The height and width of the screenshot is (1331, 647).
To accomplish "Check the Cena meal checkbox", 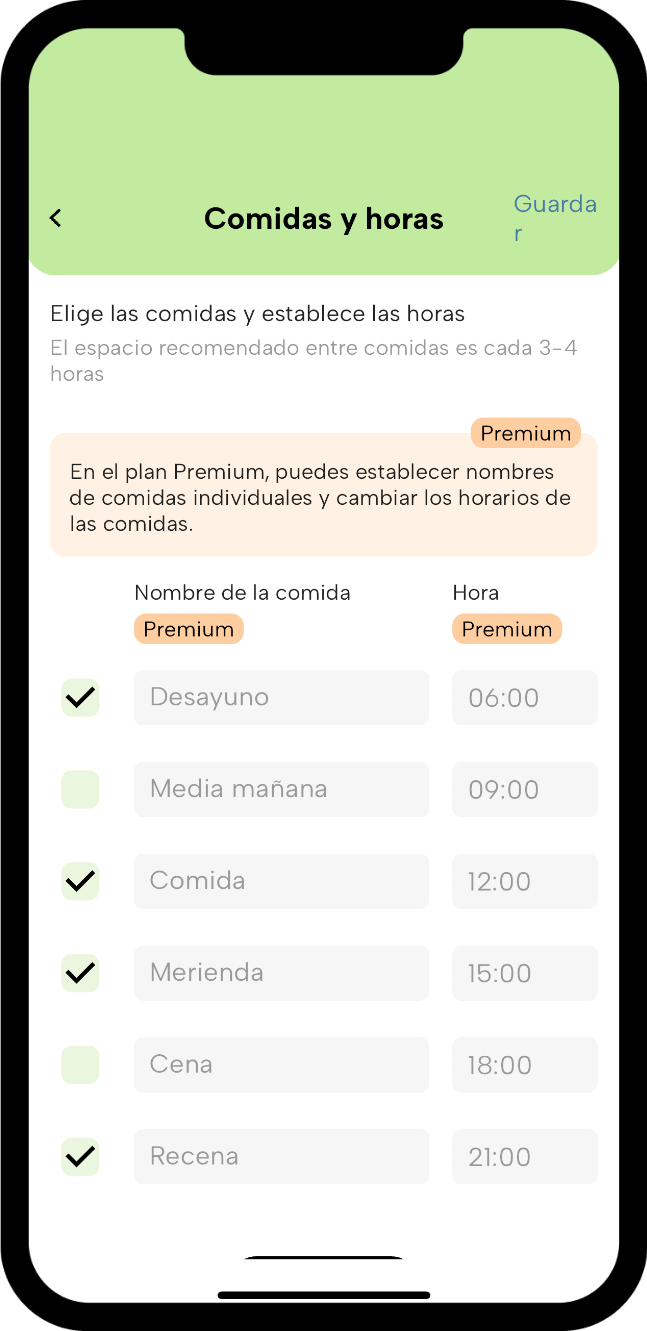I will tap(80, 1065).
